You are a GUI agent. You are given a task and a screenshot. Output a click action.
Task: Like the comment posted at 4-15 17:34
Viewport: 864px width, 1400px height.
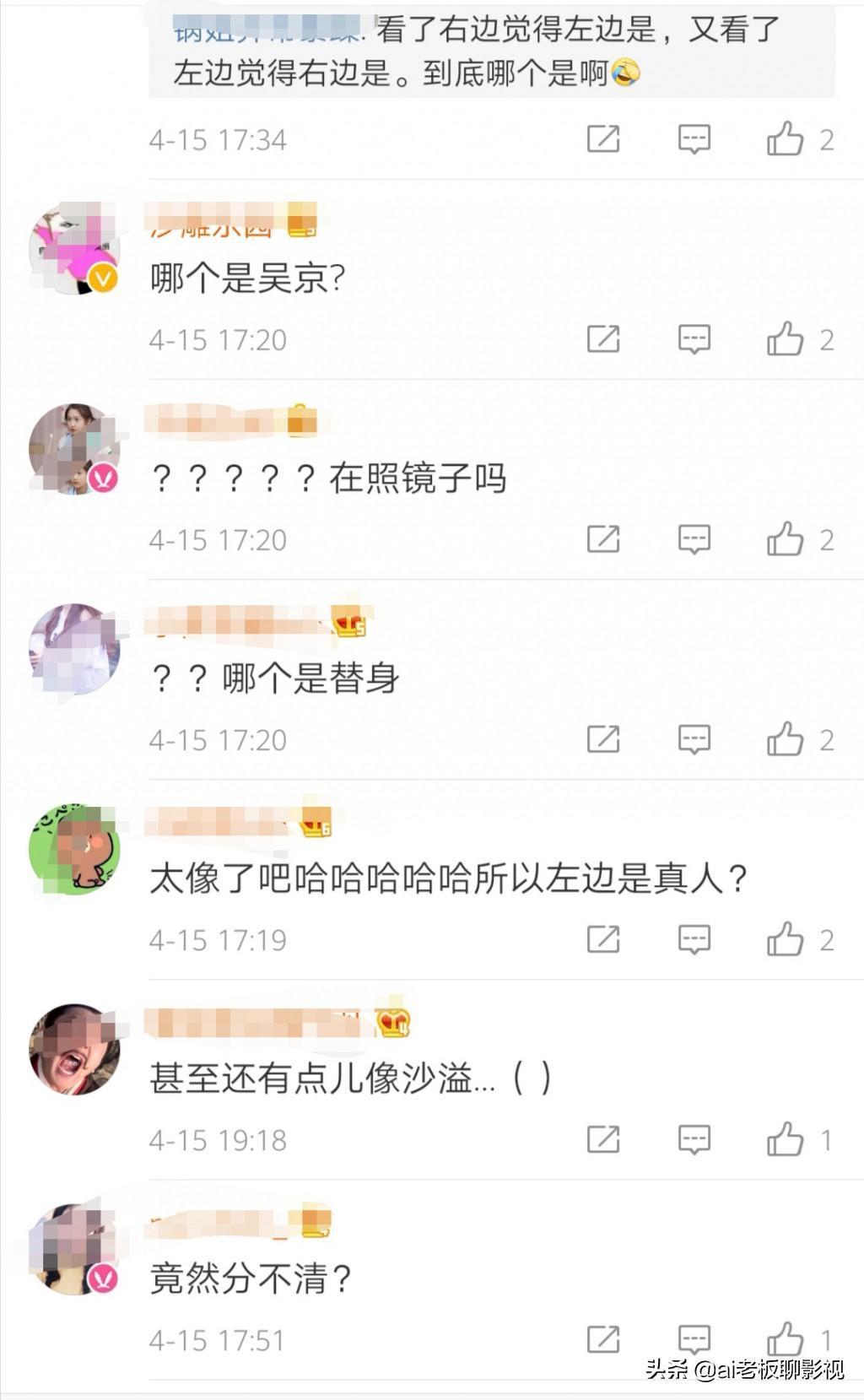(786, 139)
